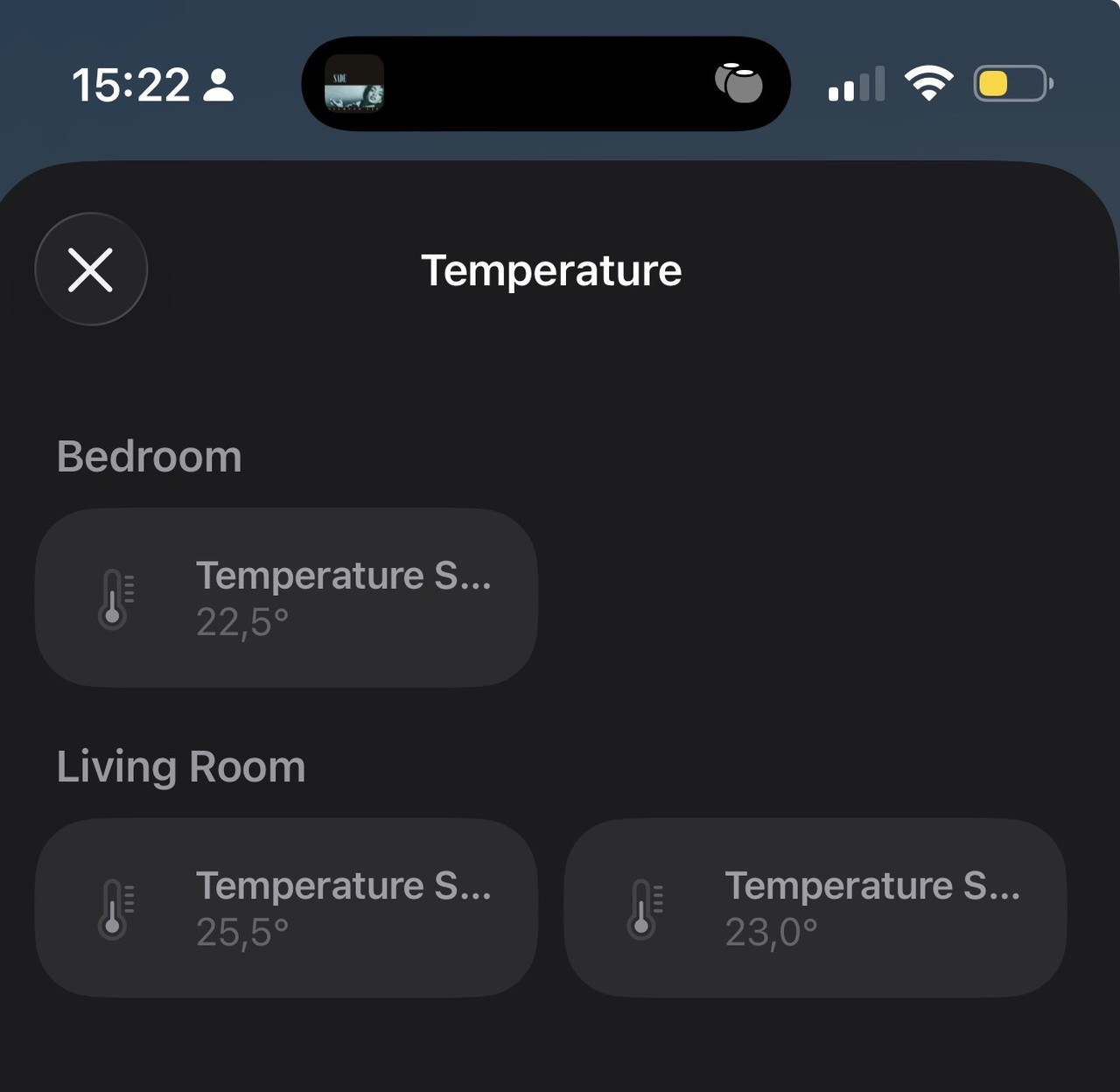
Task: Open Living Room sensor reading 25,5°
Action: [286, 907]
